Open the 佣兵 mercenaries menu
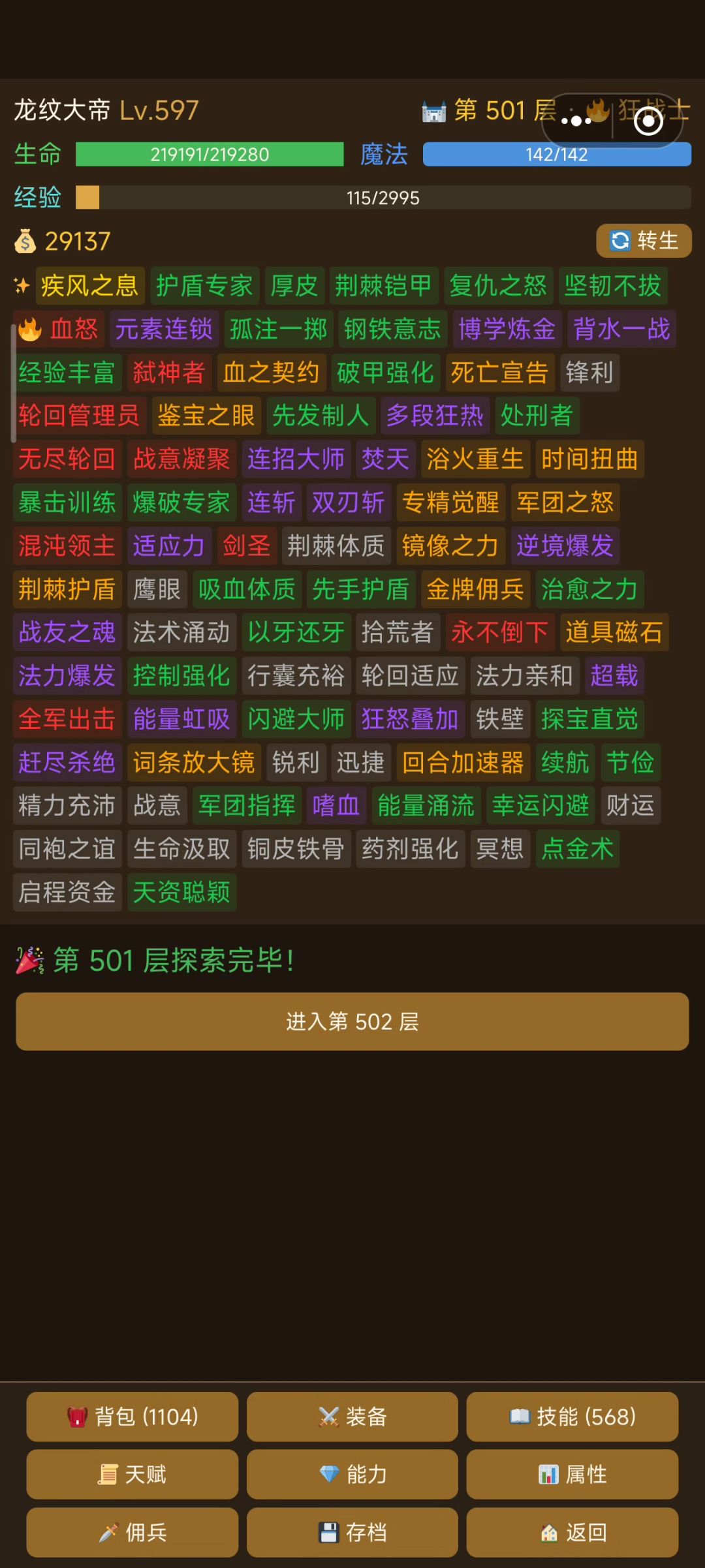 (x=133, y=1531)
